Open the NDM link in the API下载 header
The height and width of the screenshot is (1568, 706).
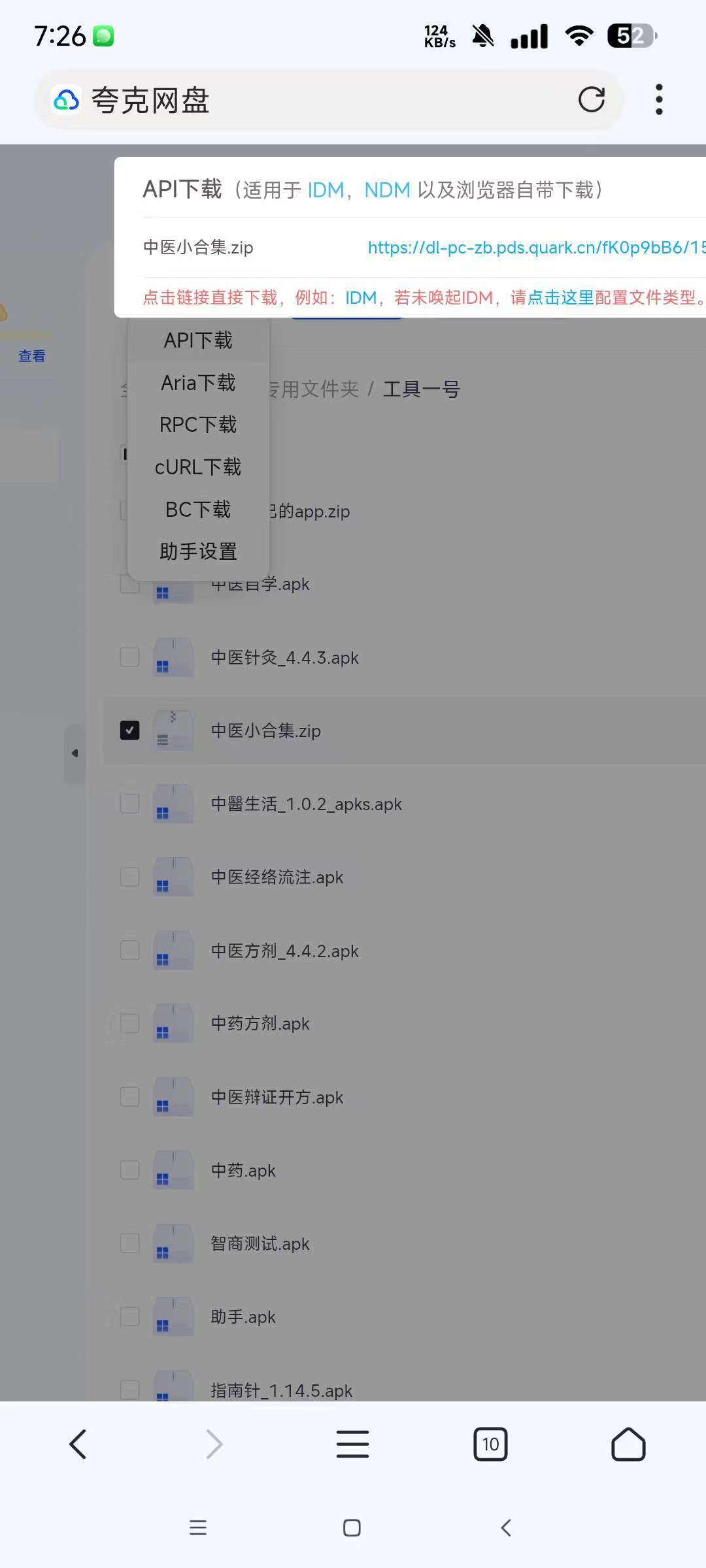click(x=387, y=190)
